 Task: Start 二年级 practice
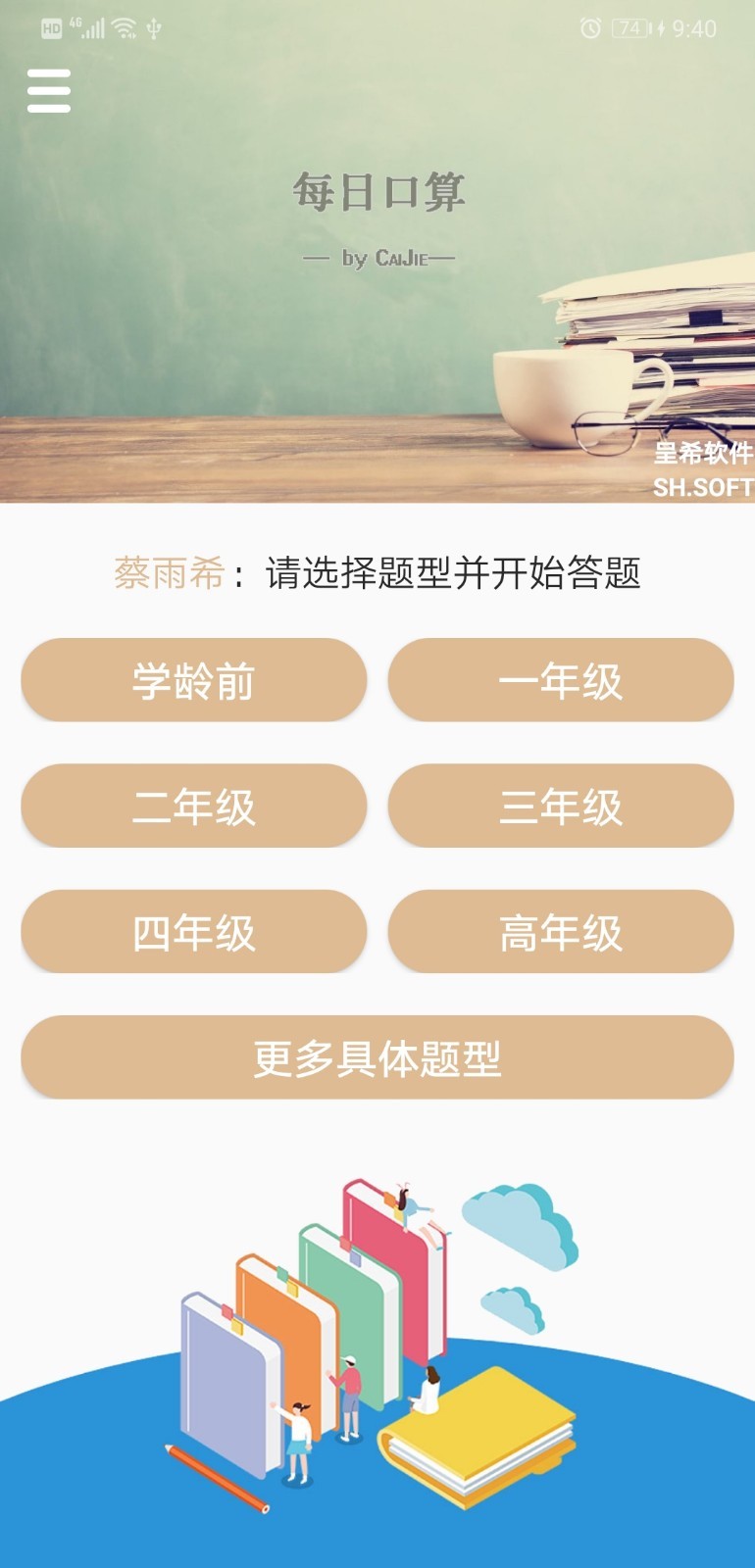pyautogui.click(x=194, y=806)
